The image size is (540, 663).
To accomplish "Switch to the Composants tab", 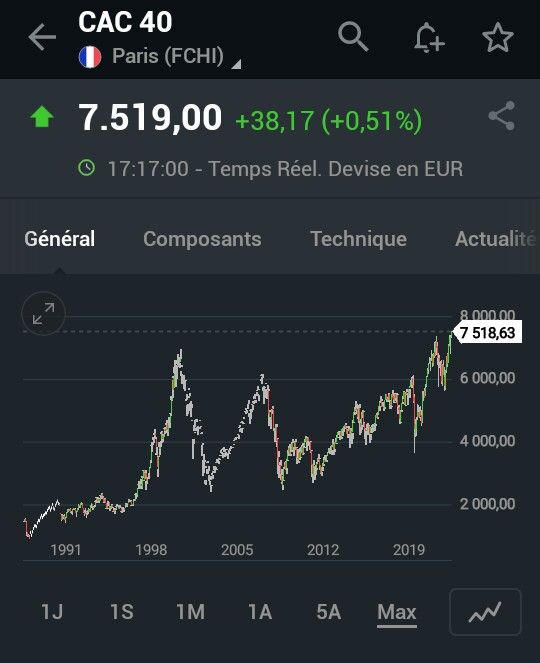I will pyautogui.click(x=202, y=239).
